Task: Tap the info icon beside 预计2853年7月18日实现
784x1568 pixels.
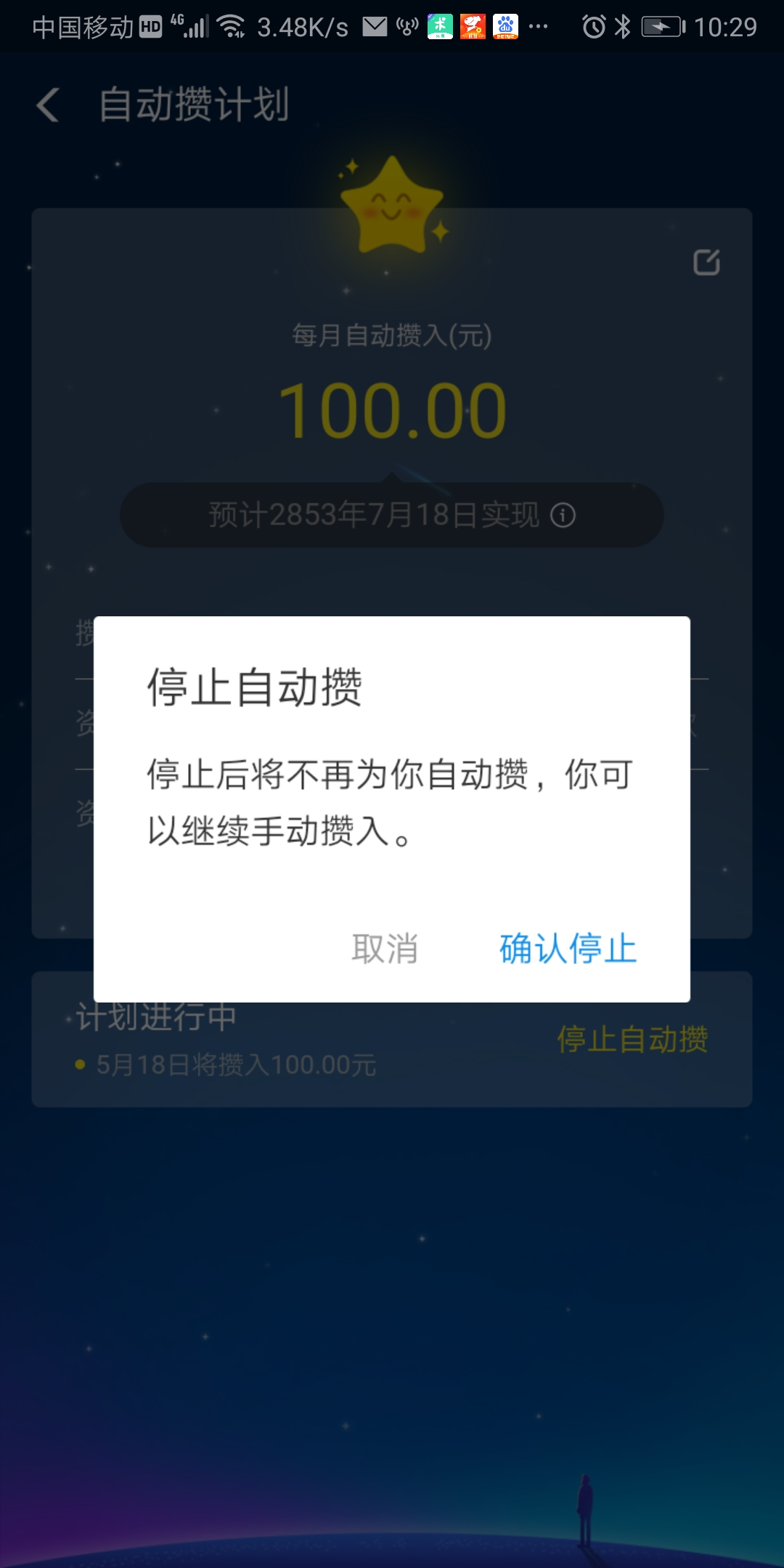Action: [x=563, y=515]
